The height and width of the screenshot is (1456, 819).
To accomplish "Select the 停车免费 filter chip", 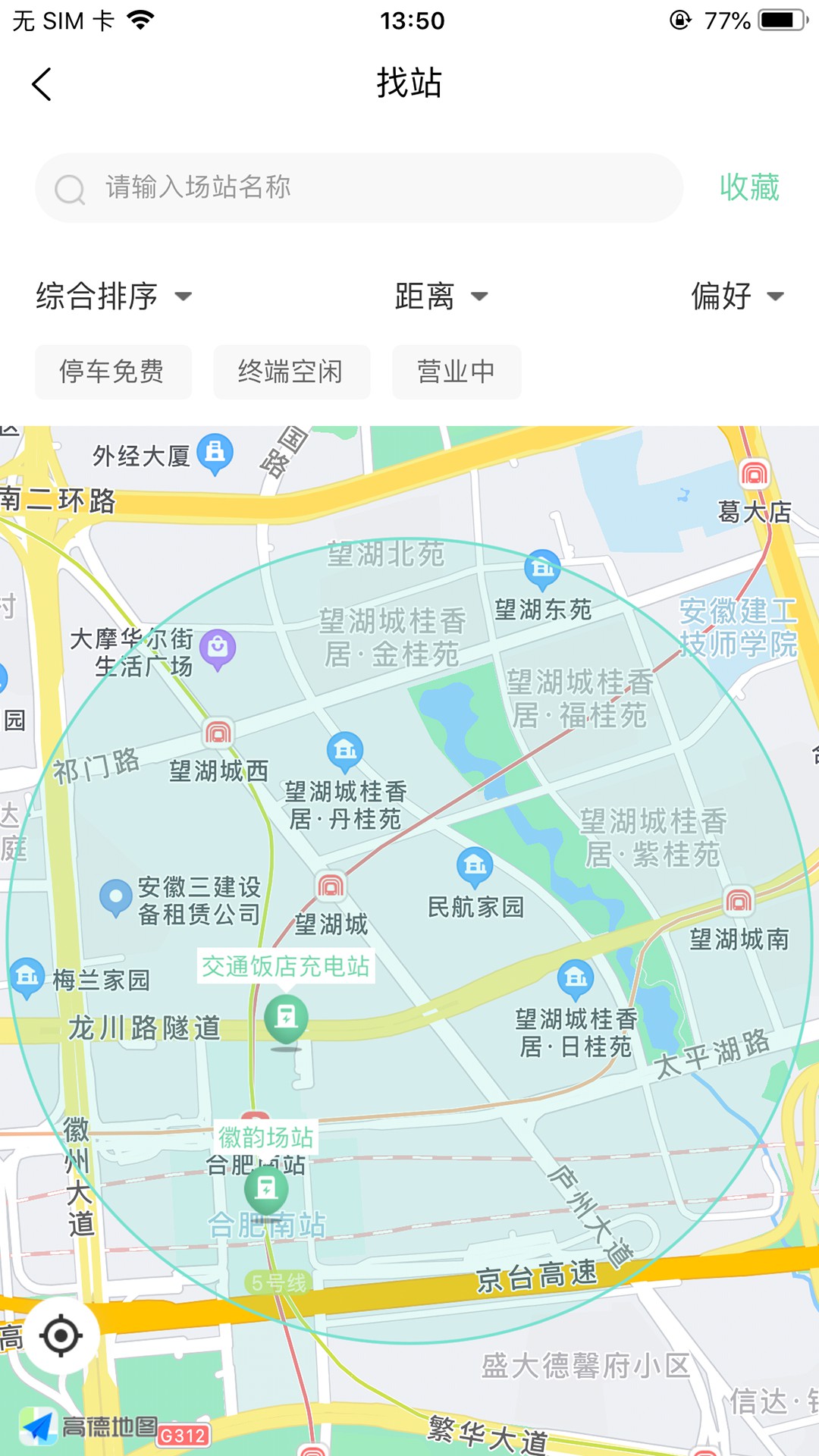I will (x=113, y=372).
